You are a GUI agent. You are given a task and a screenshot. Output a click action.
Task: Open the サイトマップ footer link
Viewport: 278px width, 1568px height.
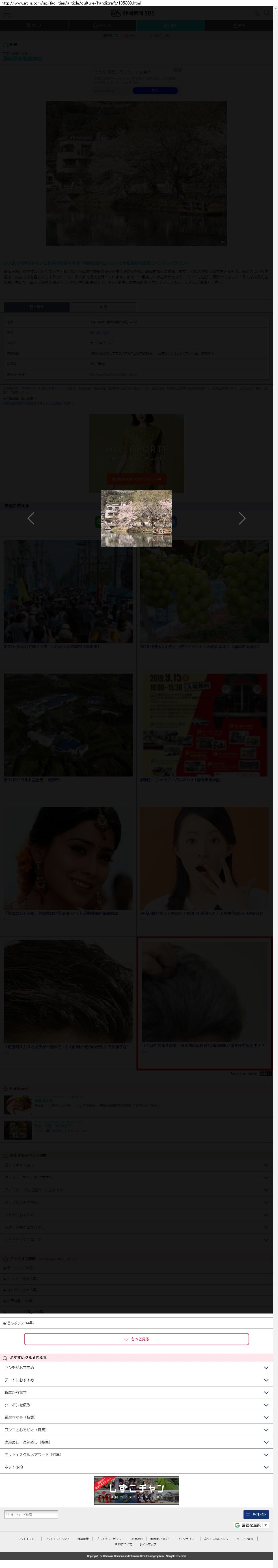click(x=148, y=1544)
